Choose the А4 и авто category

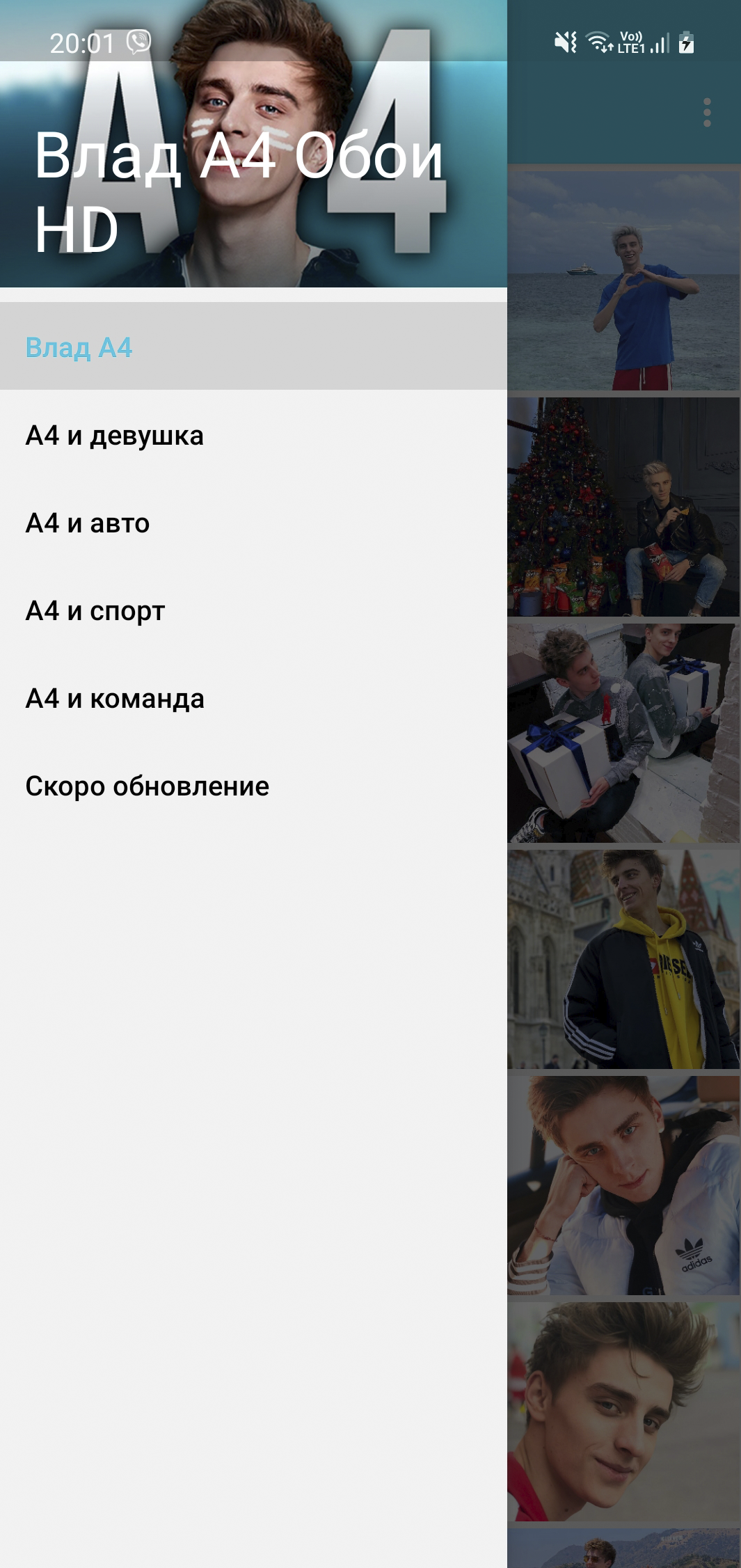point(253,523)
